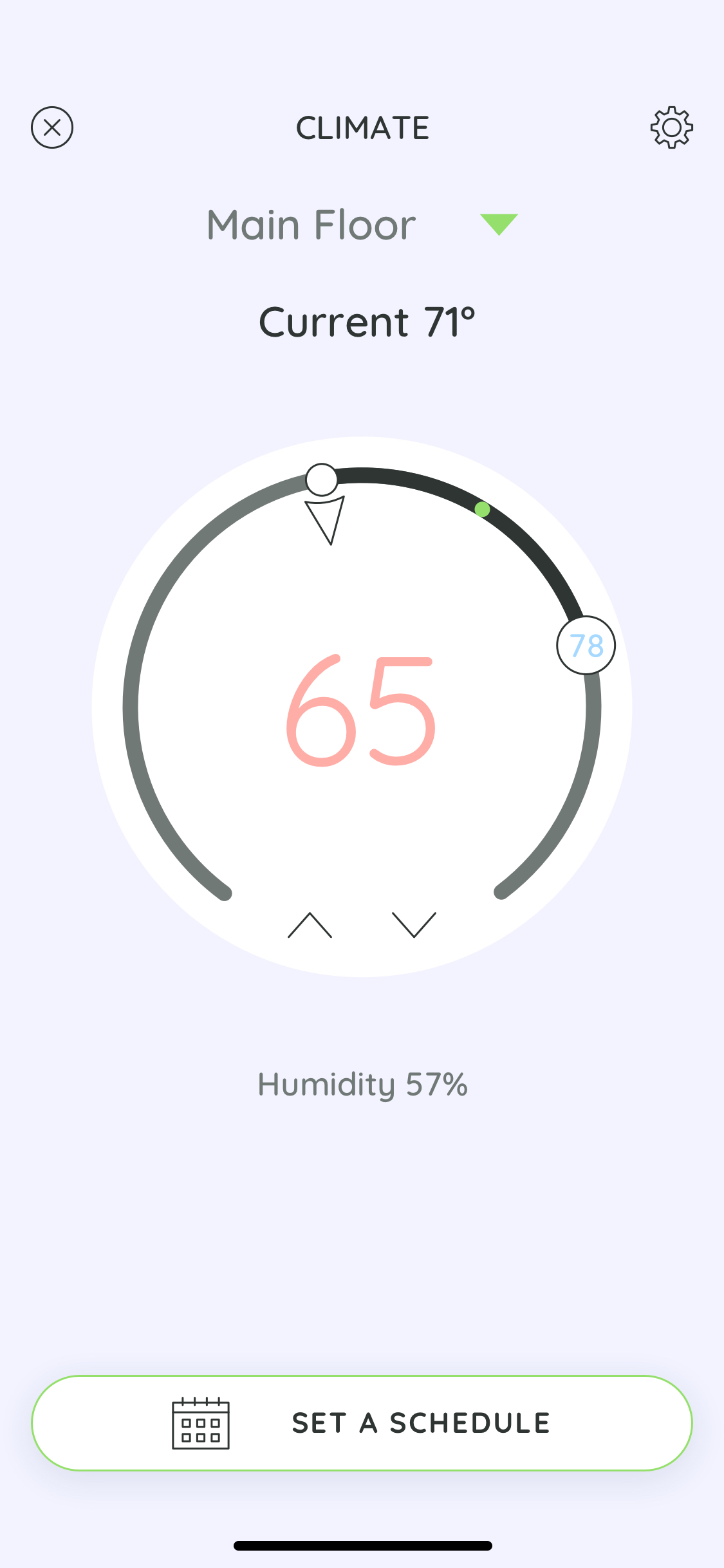The image size is (724, 1568).
Task: Click the green dot on the dial ring
Action: click(x=481, y=509)
